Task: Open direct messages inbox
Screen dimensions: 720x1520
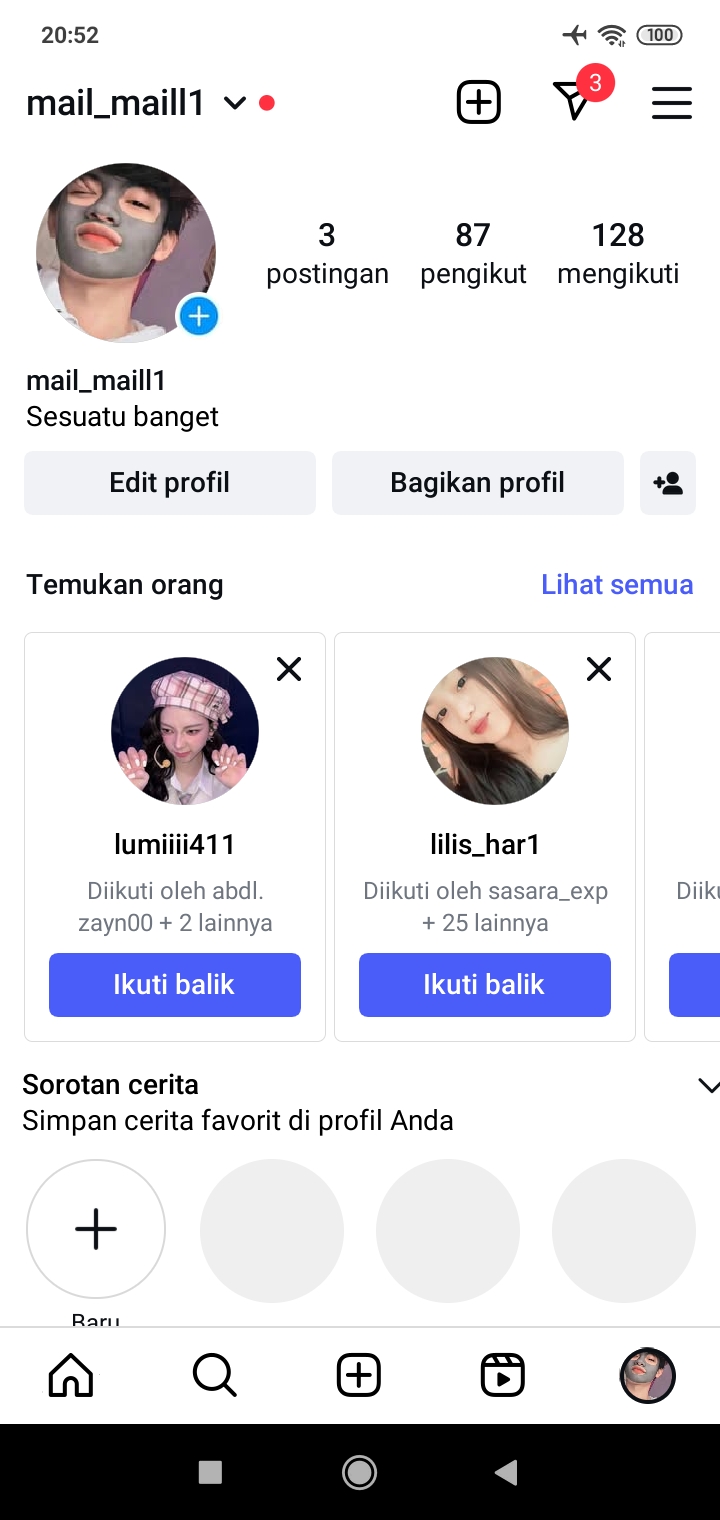Action: click(574, 101)
